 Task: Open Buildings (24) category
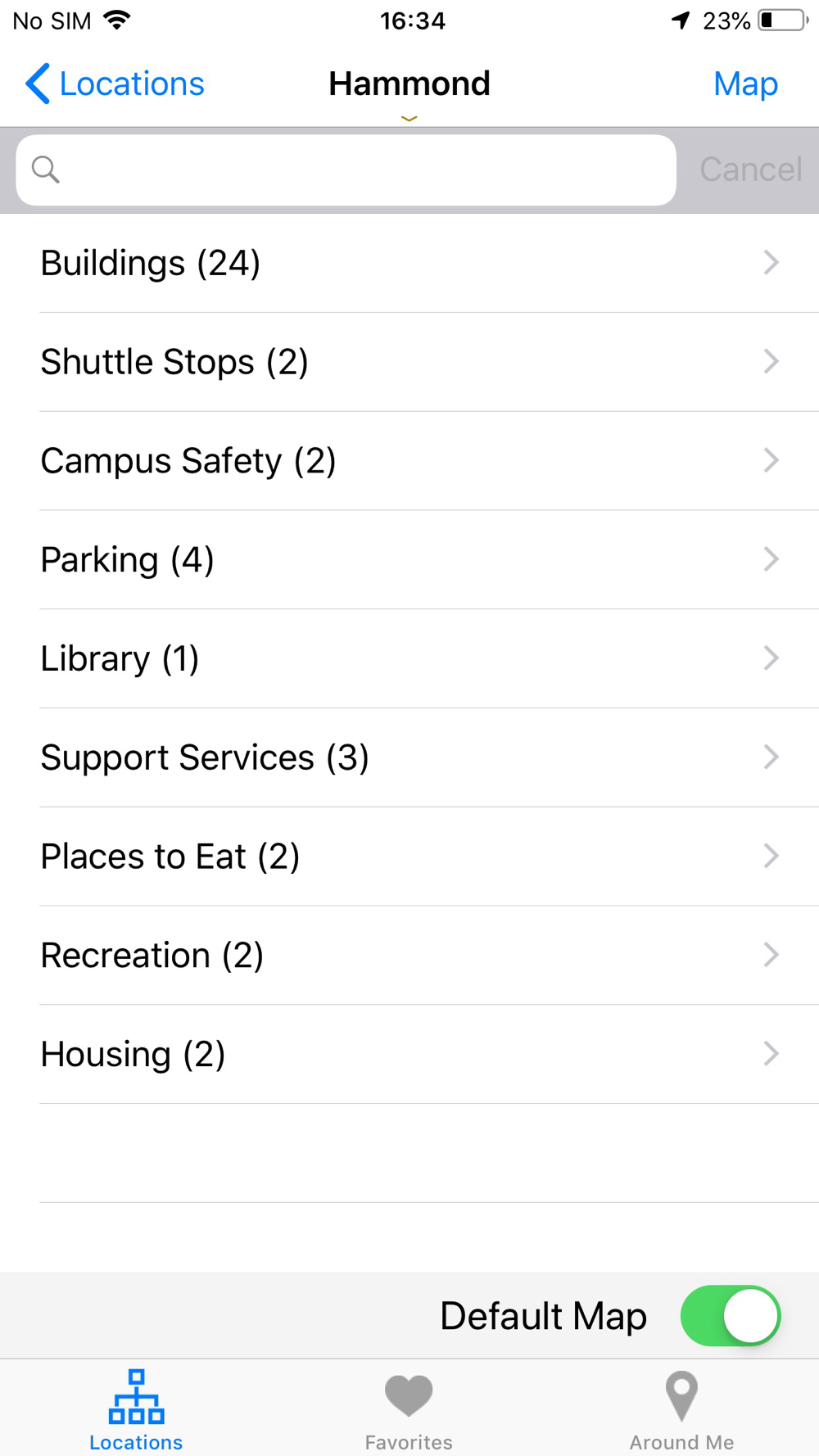click(x=409, y=263)
